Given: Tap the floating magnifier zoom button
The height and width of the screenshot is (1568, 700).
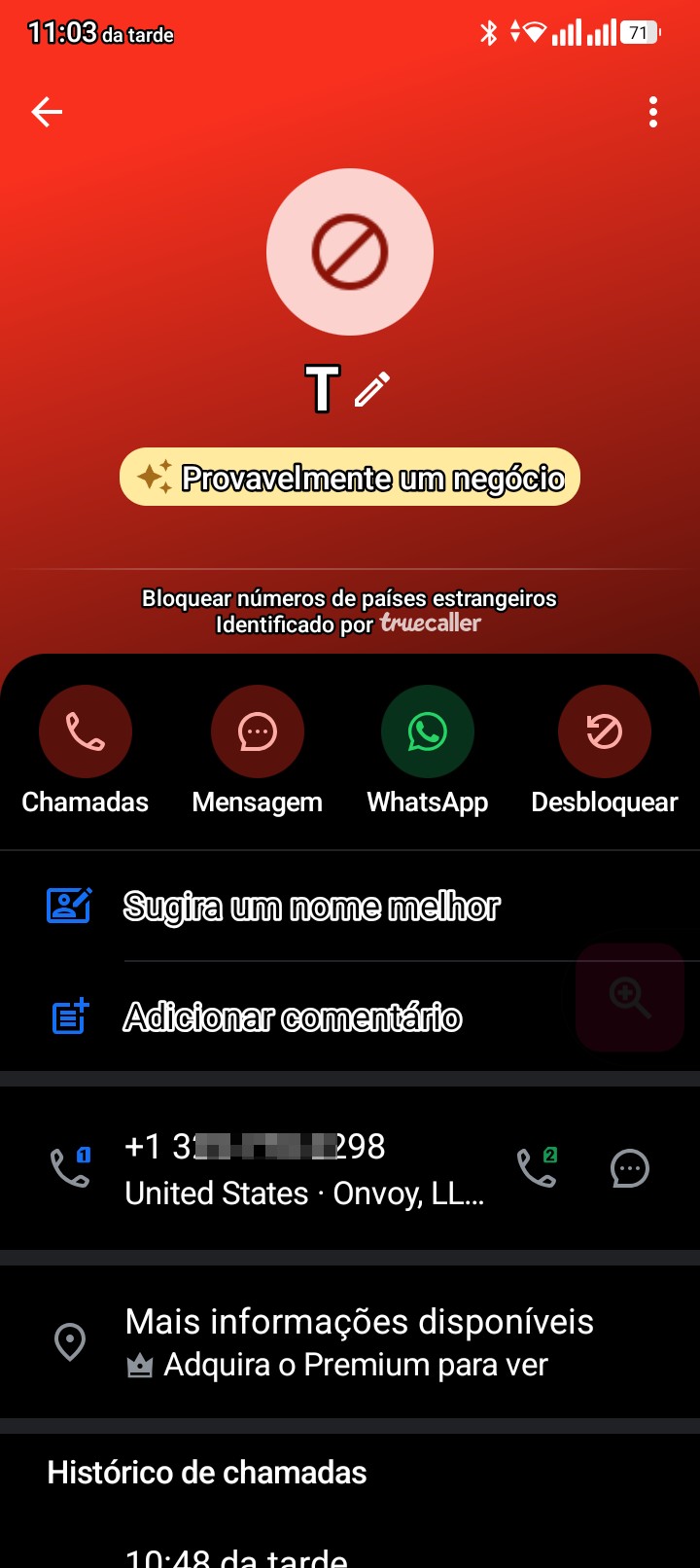Looking at the screenshot, I should coord(630,997).
